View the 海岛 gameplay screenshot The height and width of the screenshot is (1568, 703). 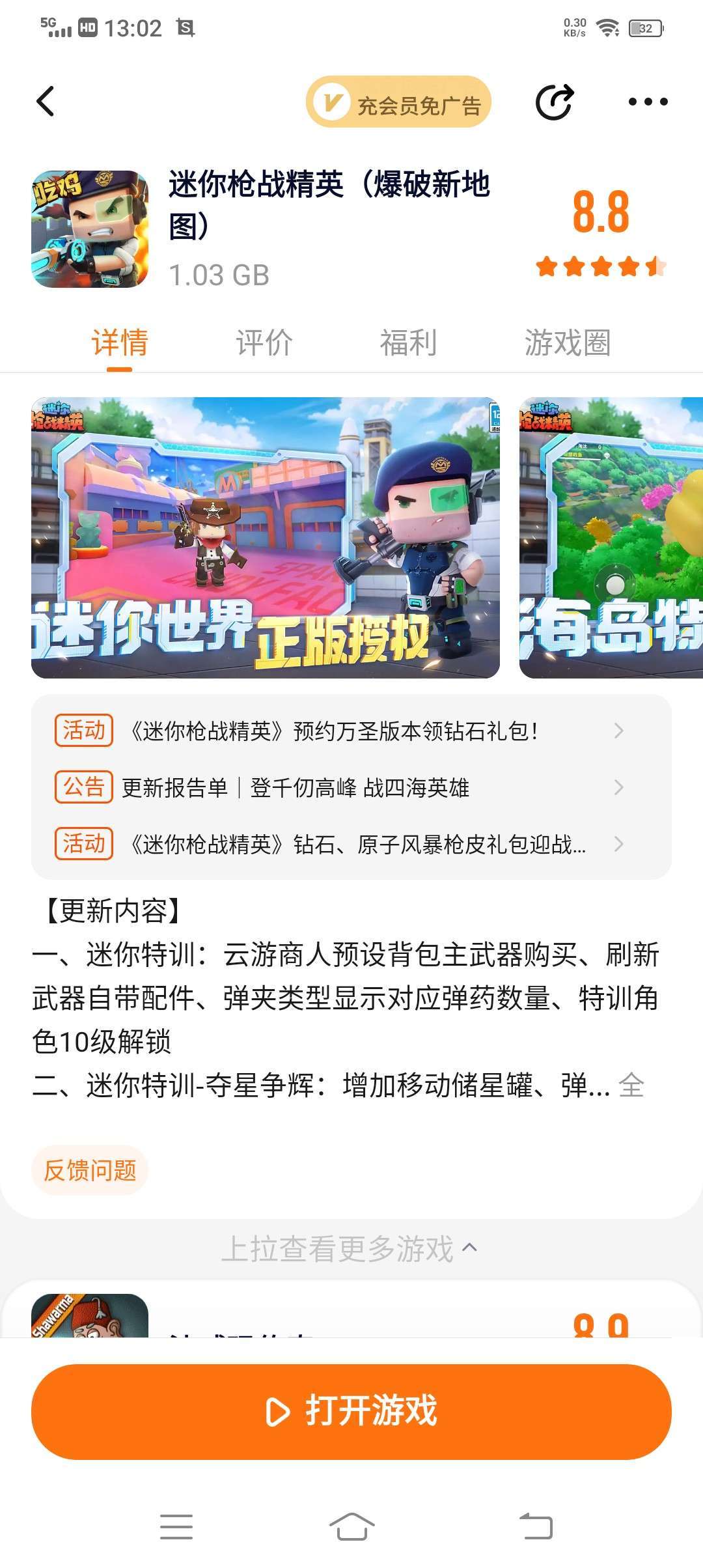tap(611, 537)
